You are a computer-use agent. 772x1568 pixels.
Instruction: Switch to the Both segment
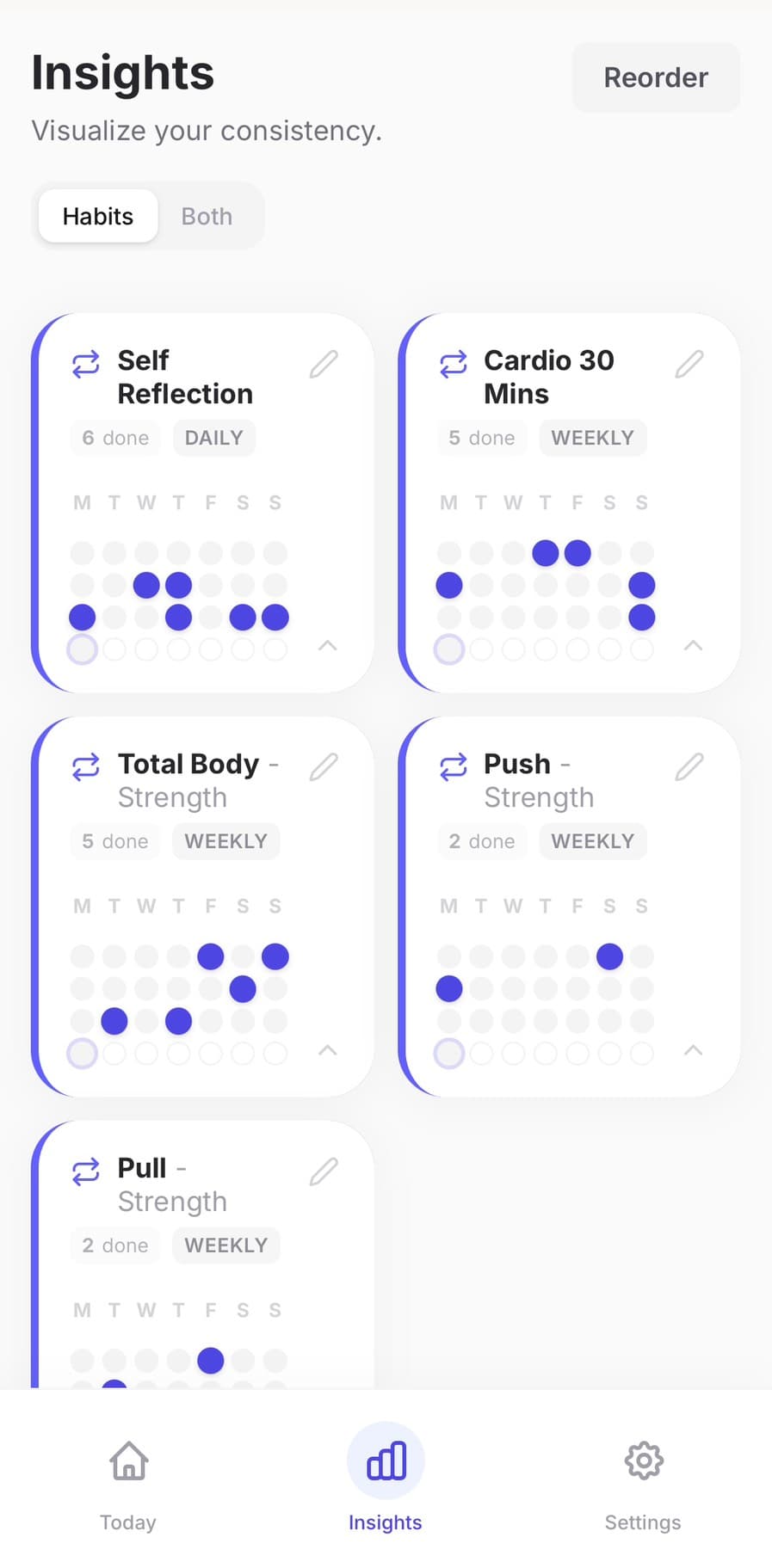pyautogui.click(x=207, y=216)
